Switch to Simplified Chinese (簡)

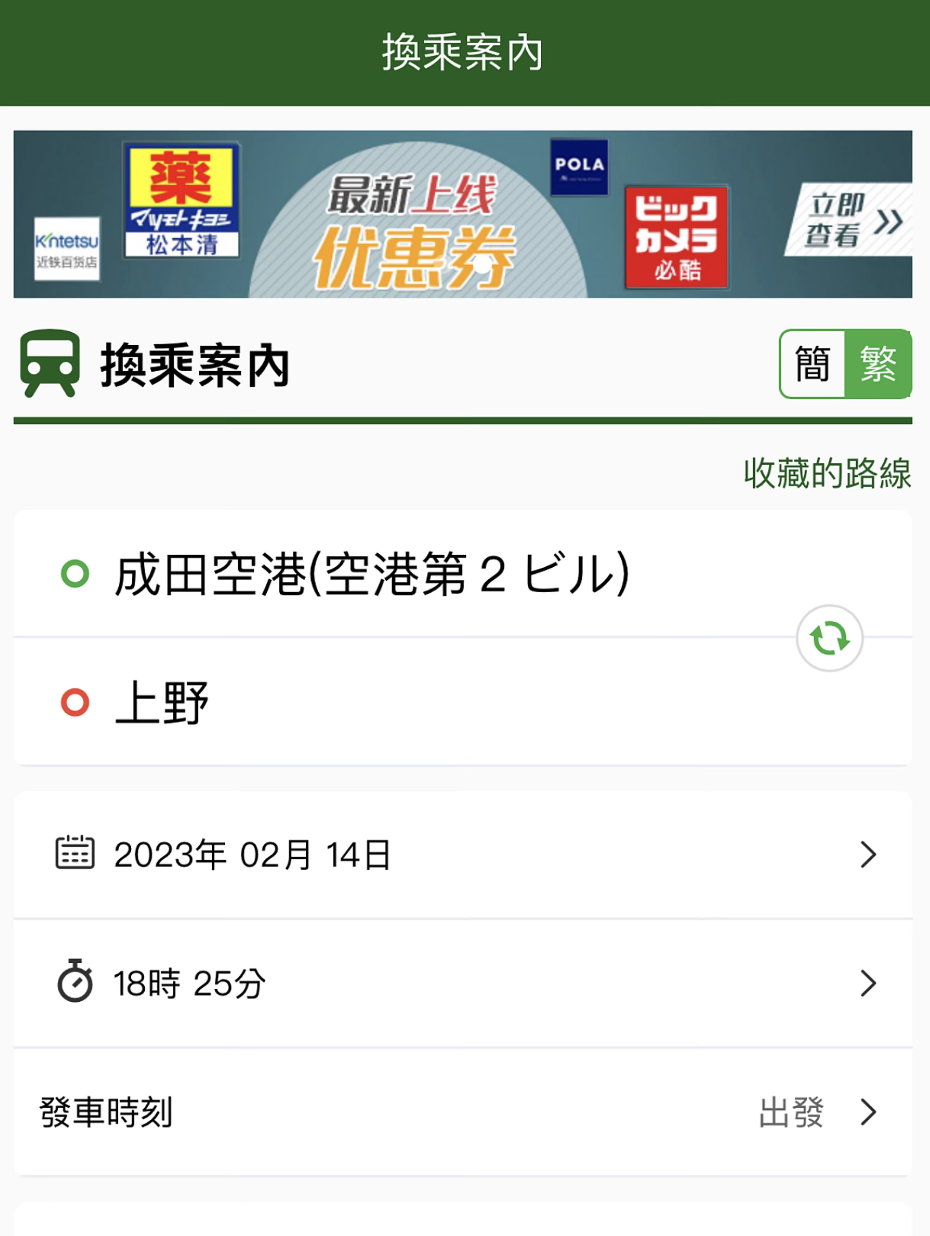click(x=812, y=364)
